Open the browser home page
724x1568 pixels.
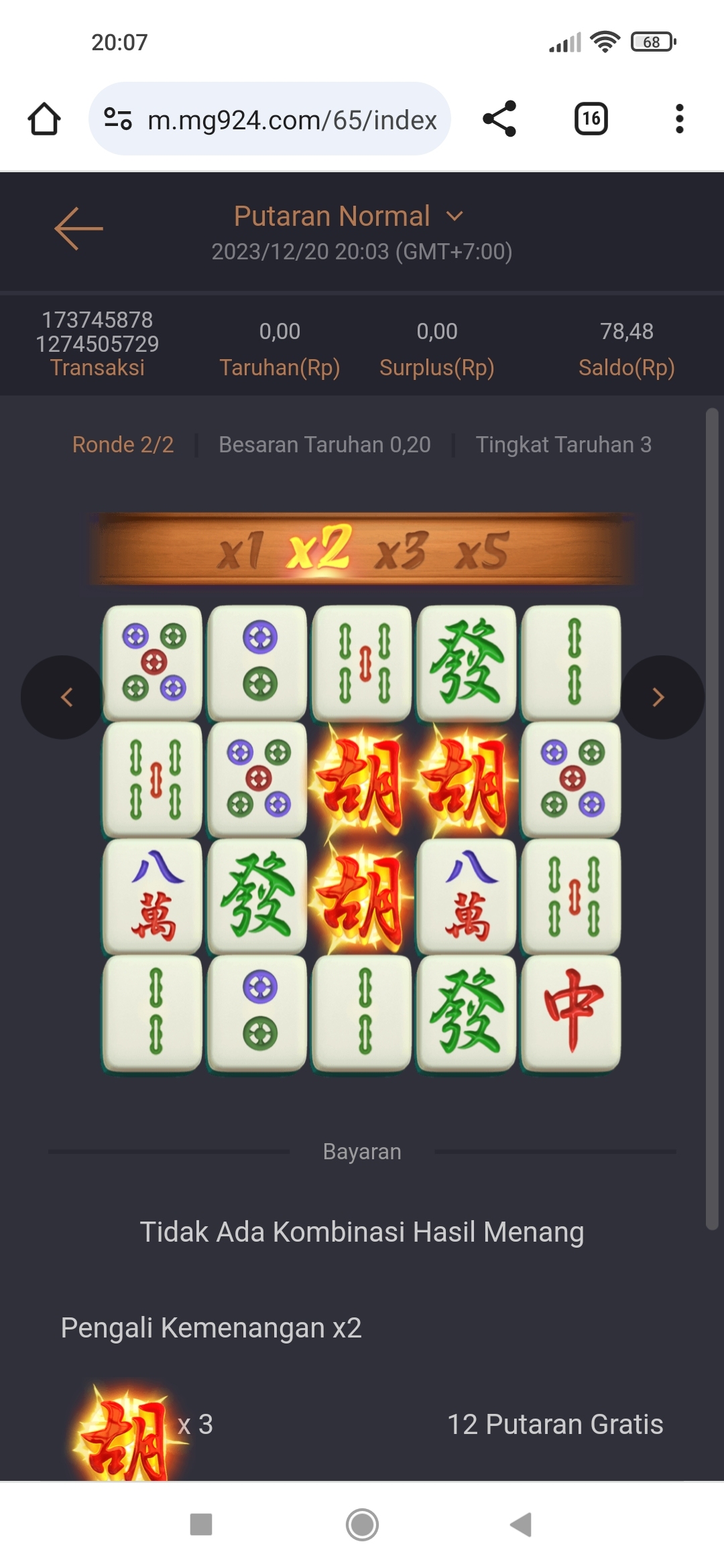coord(44,119)
